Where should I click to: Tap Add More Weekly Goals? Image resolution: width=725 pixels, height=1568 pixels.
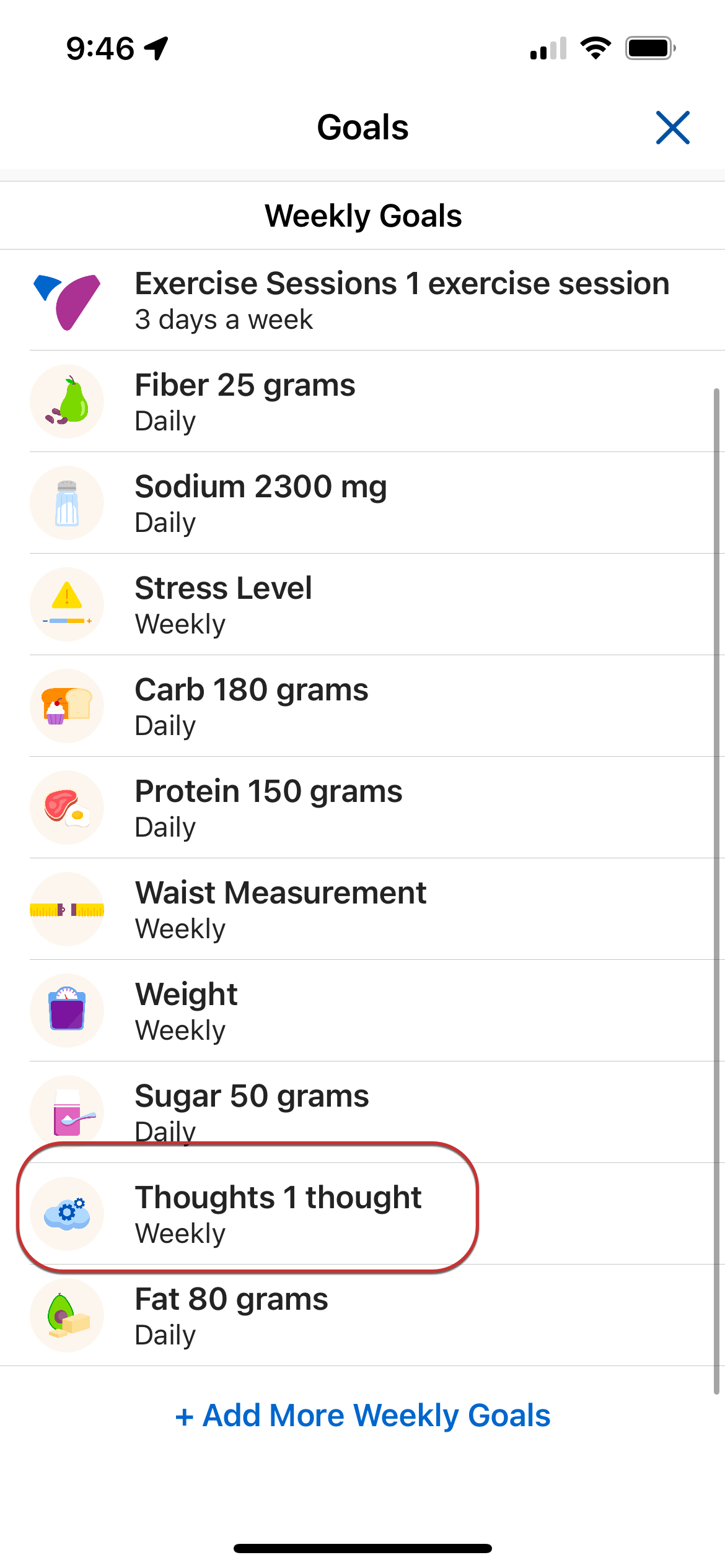click(362, 1416)
